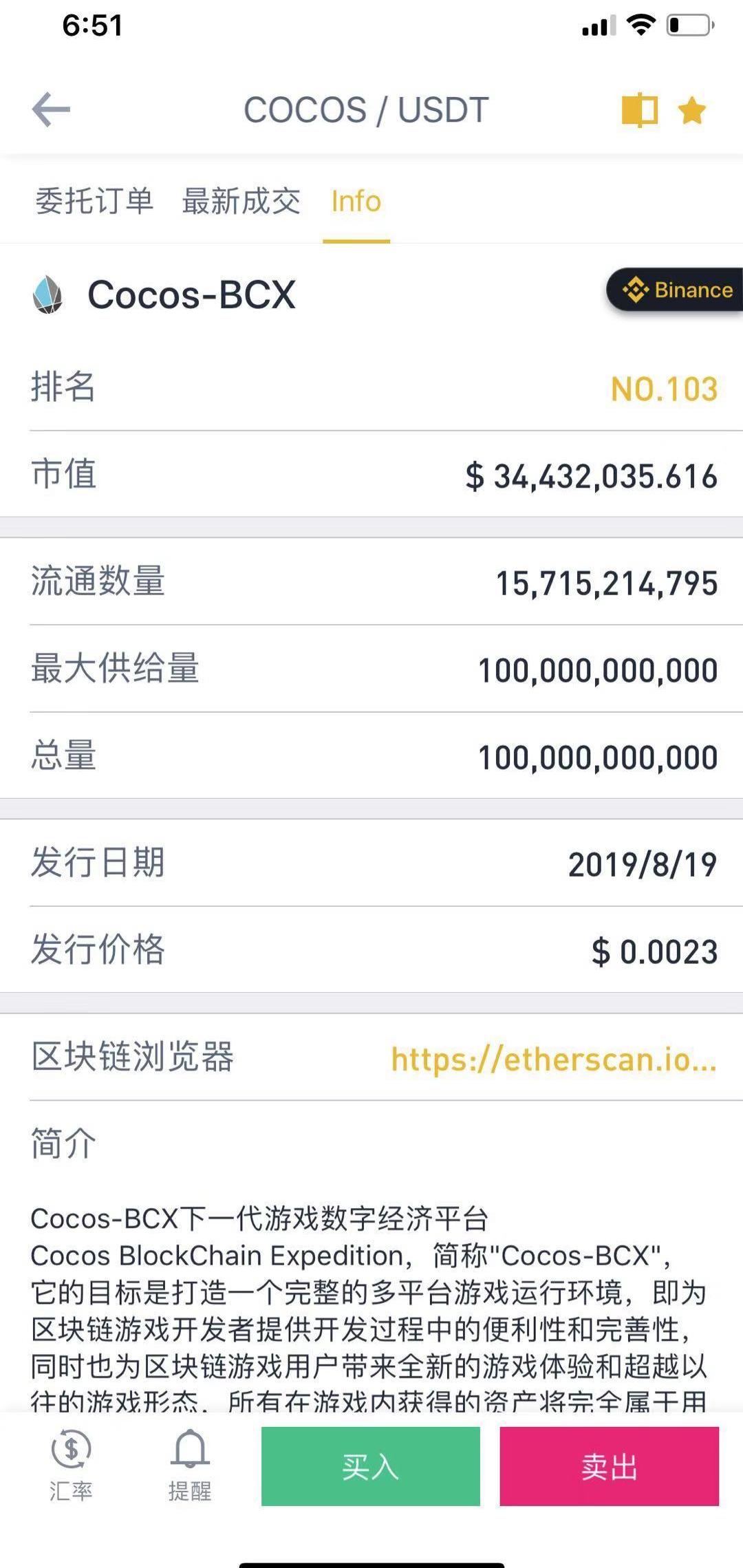Open the etherscan.io blockchain explorer link
This screenshot has height=1568, width=743.
[554, 1059]
